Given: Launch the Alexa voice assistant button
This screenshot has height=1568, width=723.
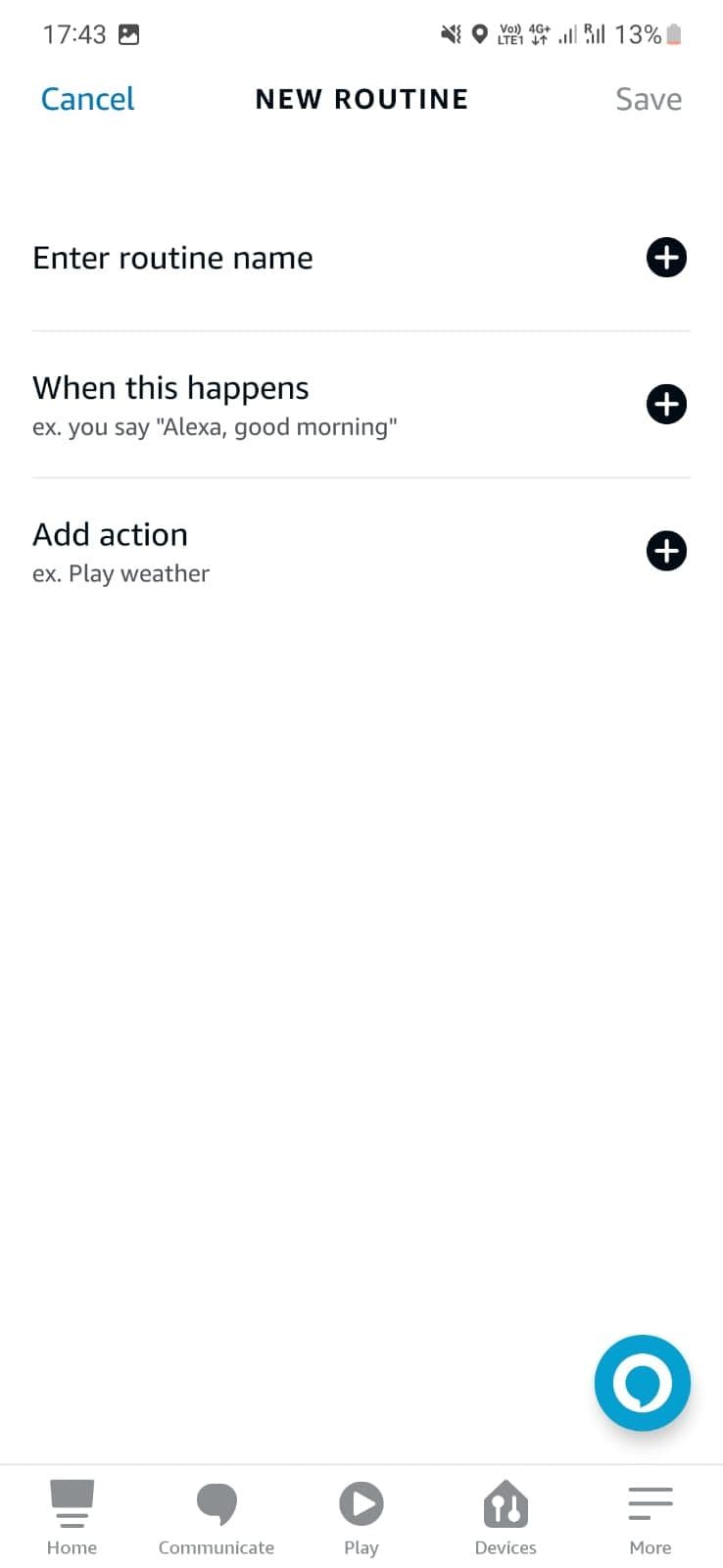Looking at the screenshot, I should click(642, 1383).
